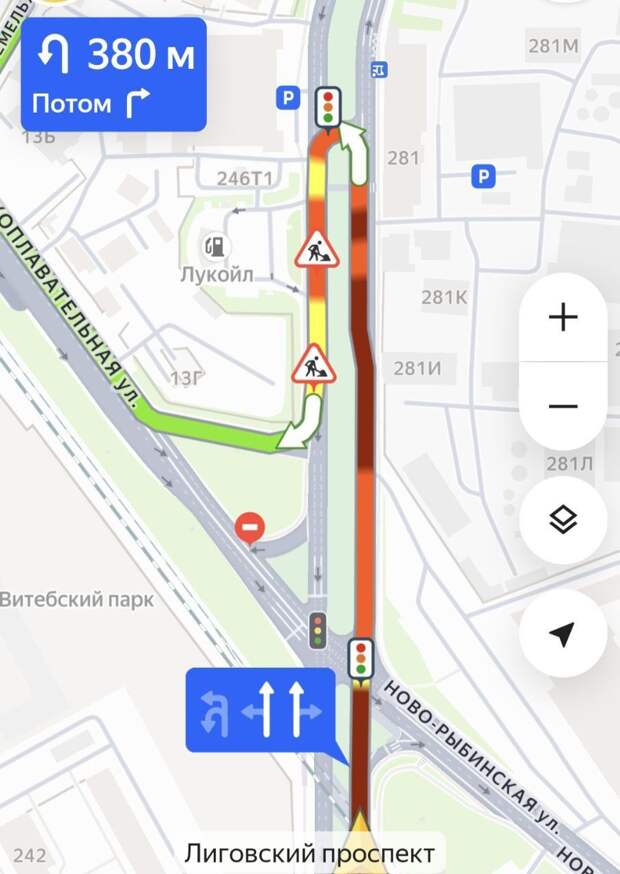The height and width of the screenshot is (874, 620).
Task: Tap the upper road works sign
Action: pyautogui.click(x=317, y=249)
